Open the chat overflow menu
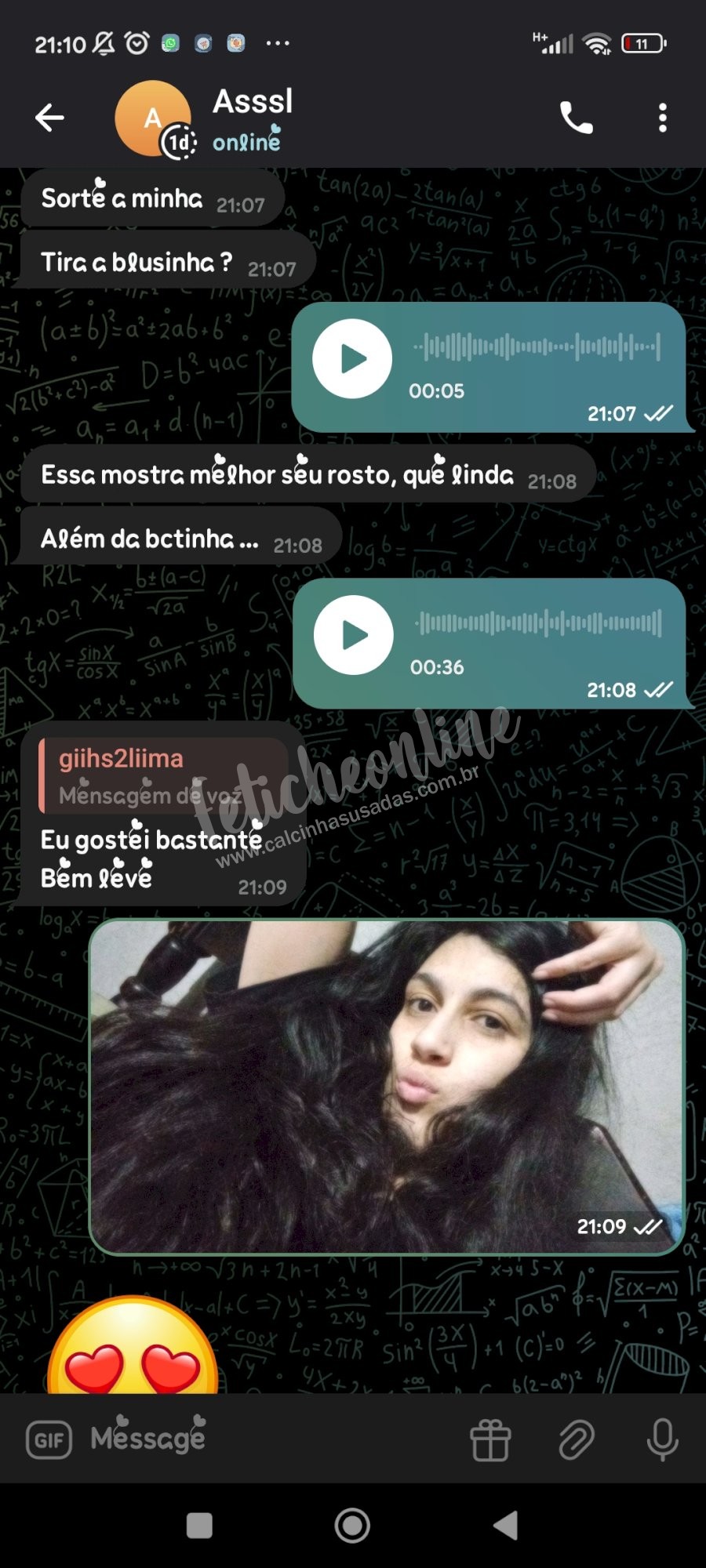Viewport: 706px width, 1568px height. tap(663, 118)
